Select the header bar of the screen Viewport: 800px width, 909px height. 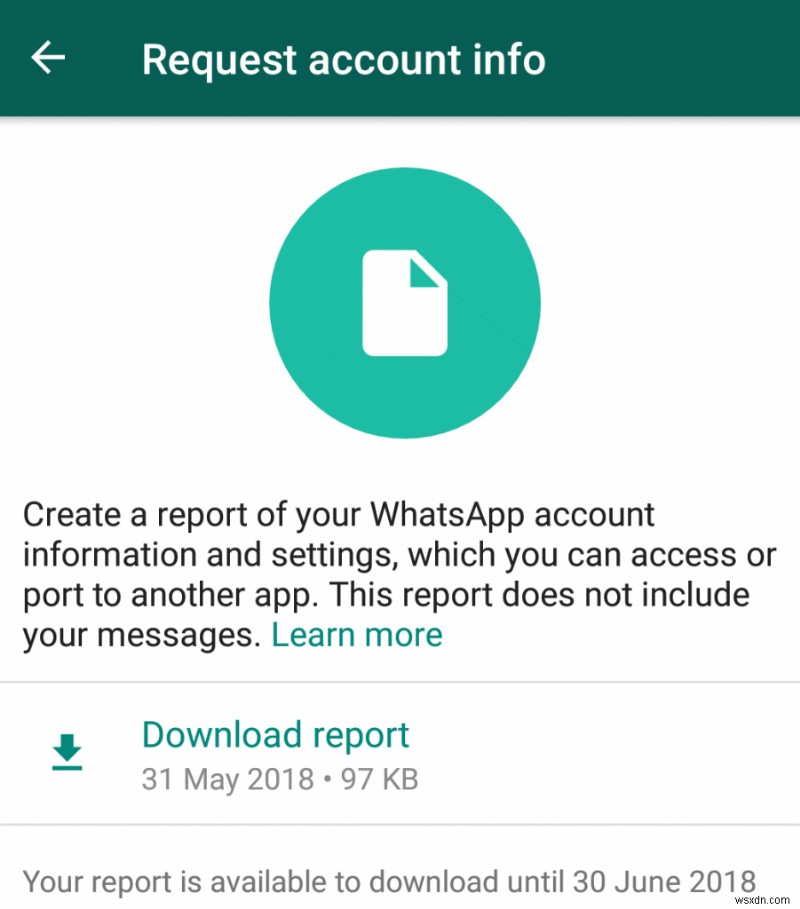coord(400,58)
